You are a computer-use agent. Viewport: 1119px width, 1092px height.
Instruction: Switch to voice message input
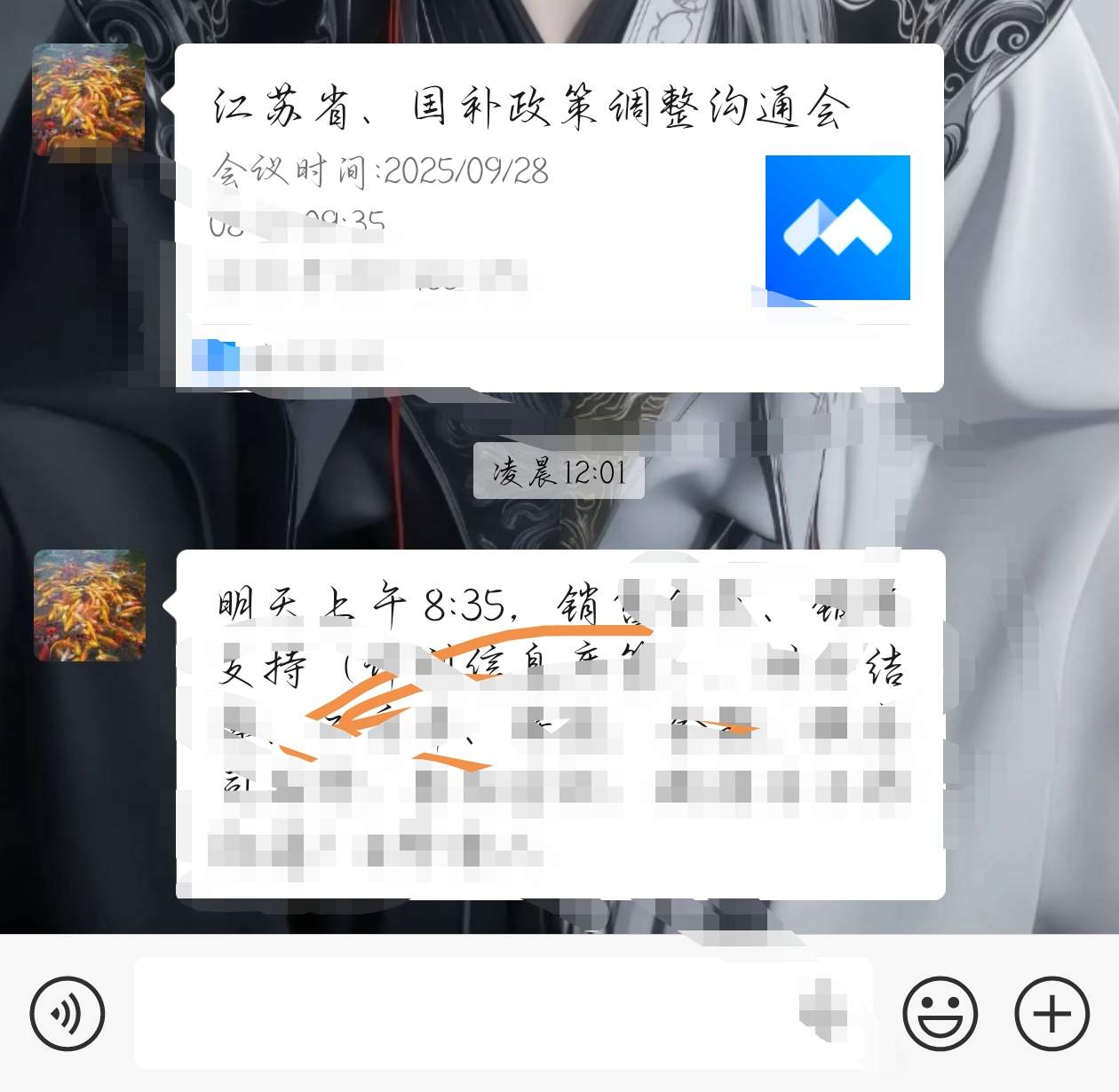(x=67, y=1013)
